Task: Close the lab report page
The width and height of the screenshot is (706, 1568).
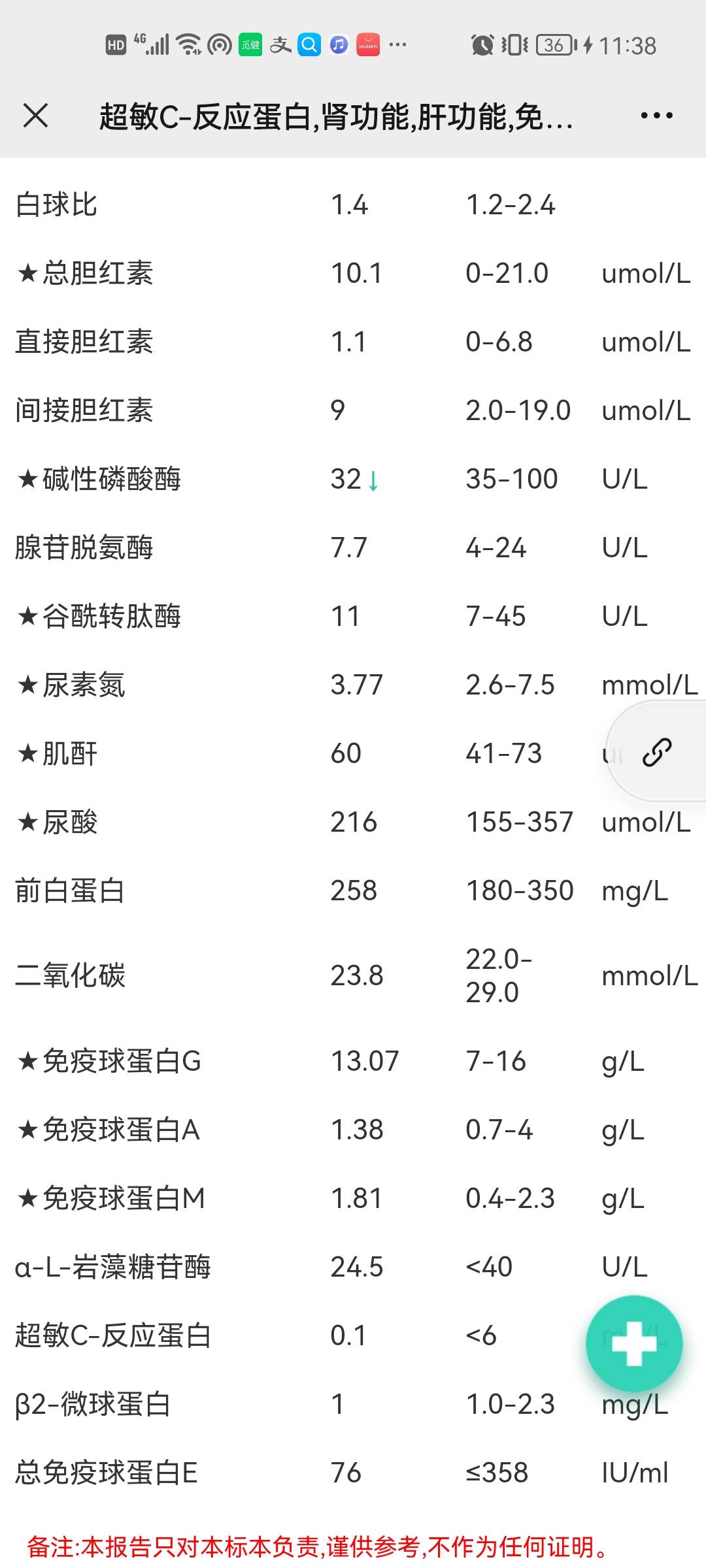Action: 36,115
